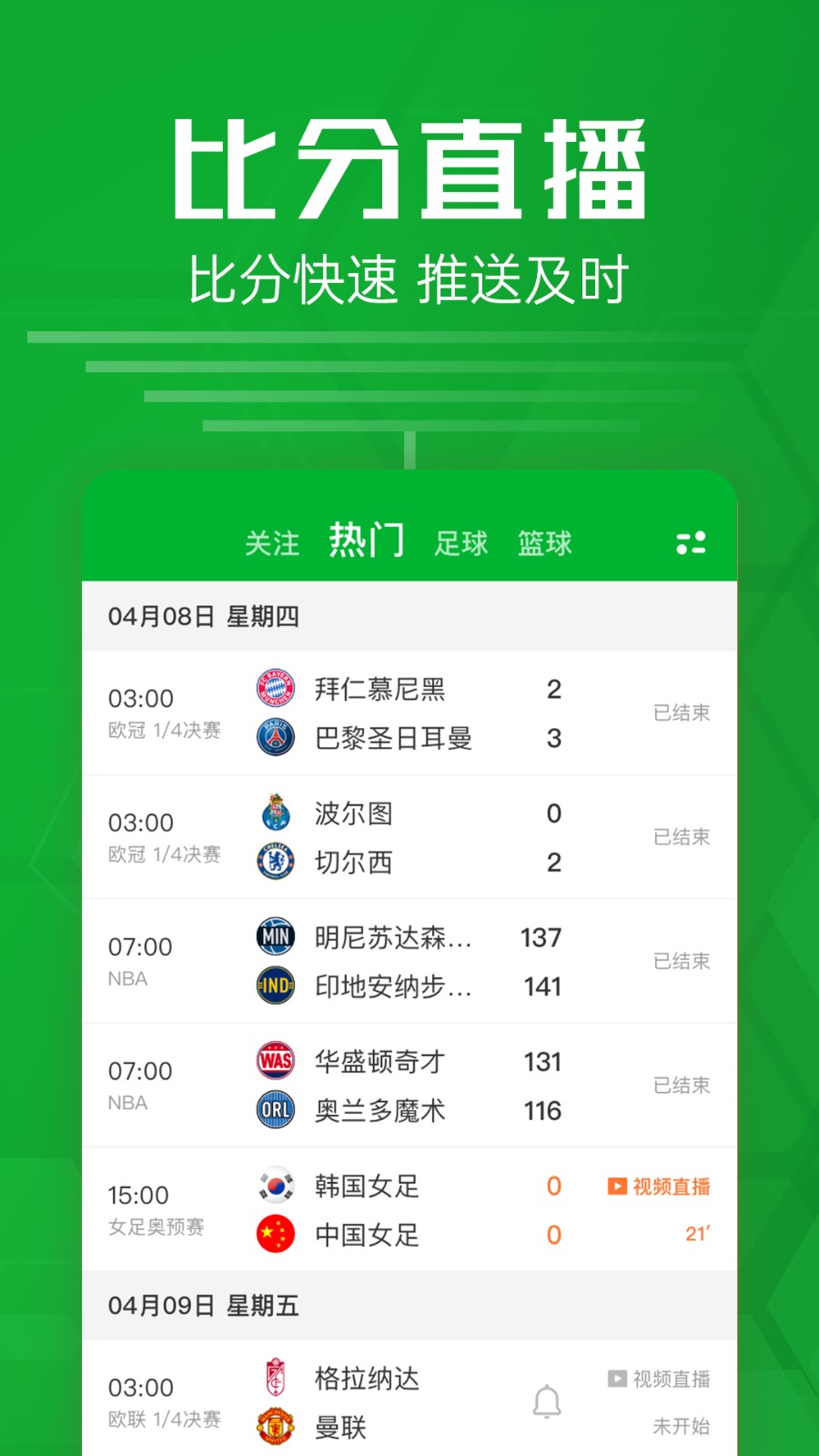Click the Paris Saint-Germain club logo
The width and height of the screenshot is (819, 1456).
[x=275, y=739]
